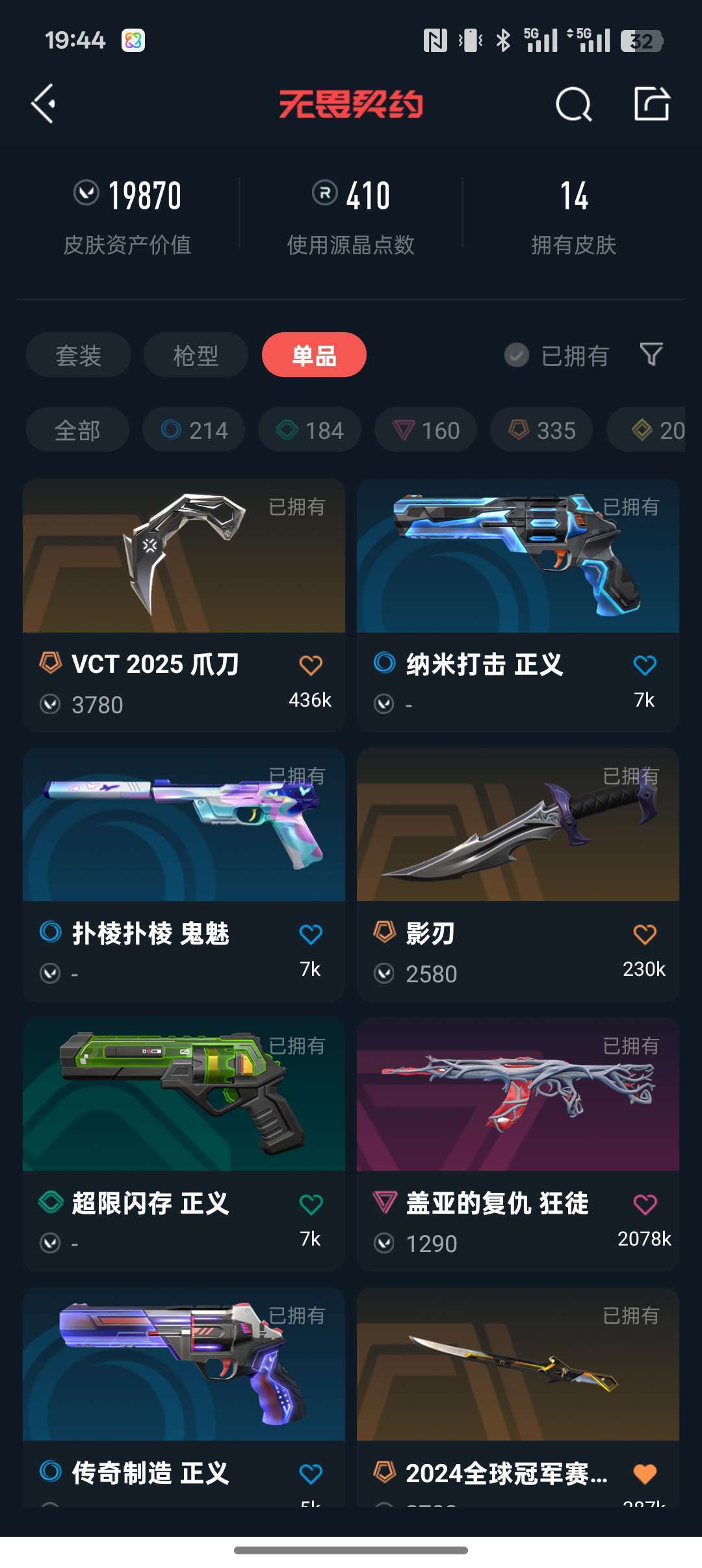This screenshot has width=702, height=1568.
Task: Switch to the 套装 tab
Action: click(79, 355)
